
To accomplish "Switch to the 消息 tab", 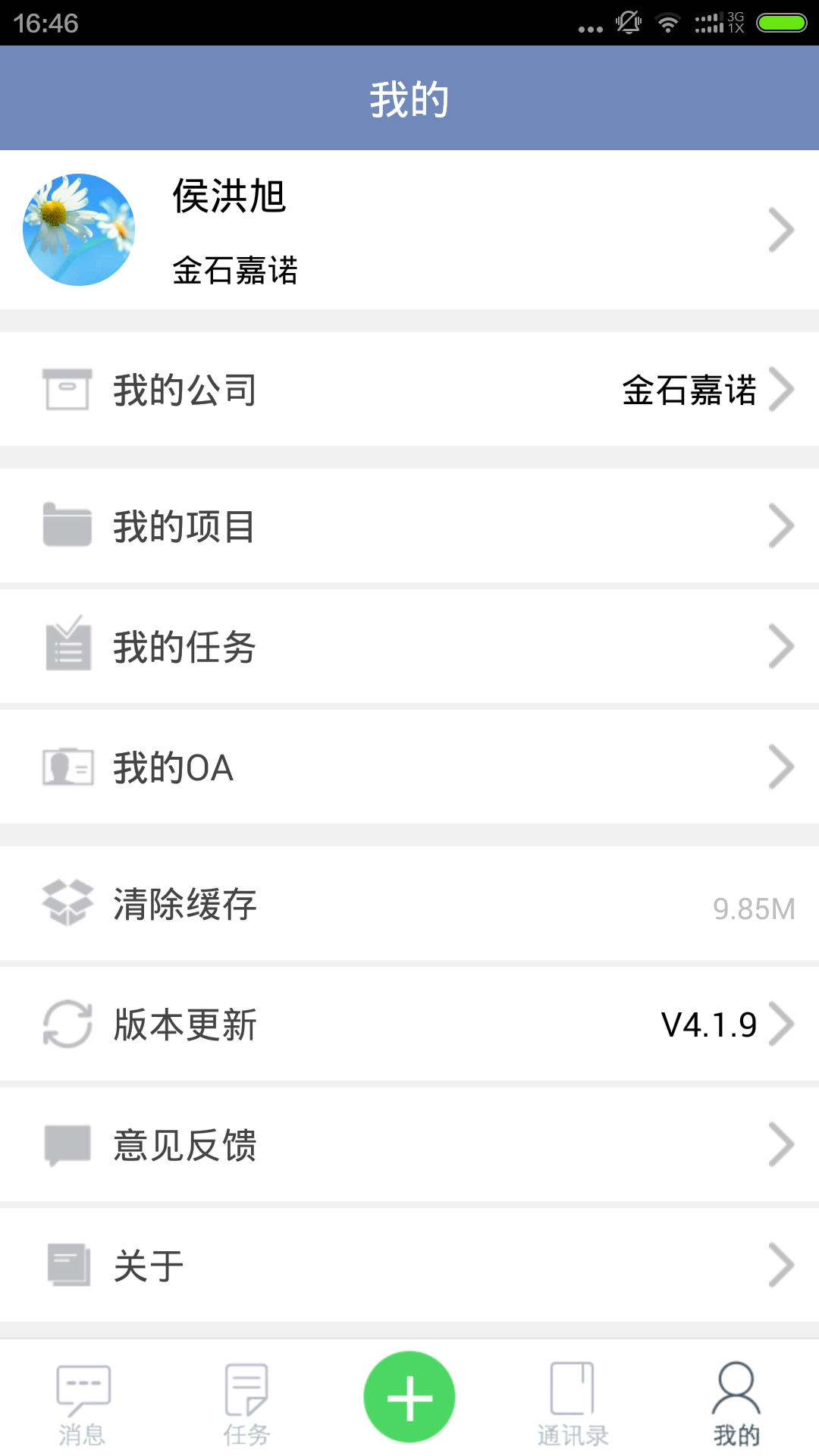I will point(83,1404).
